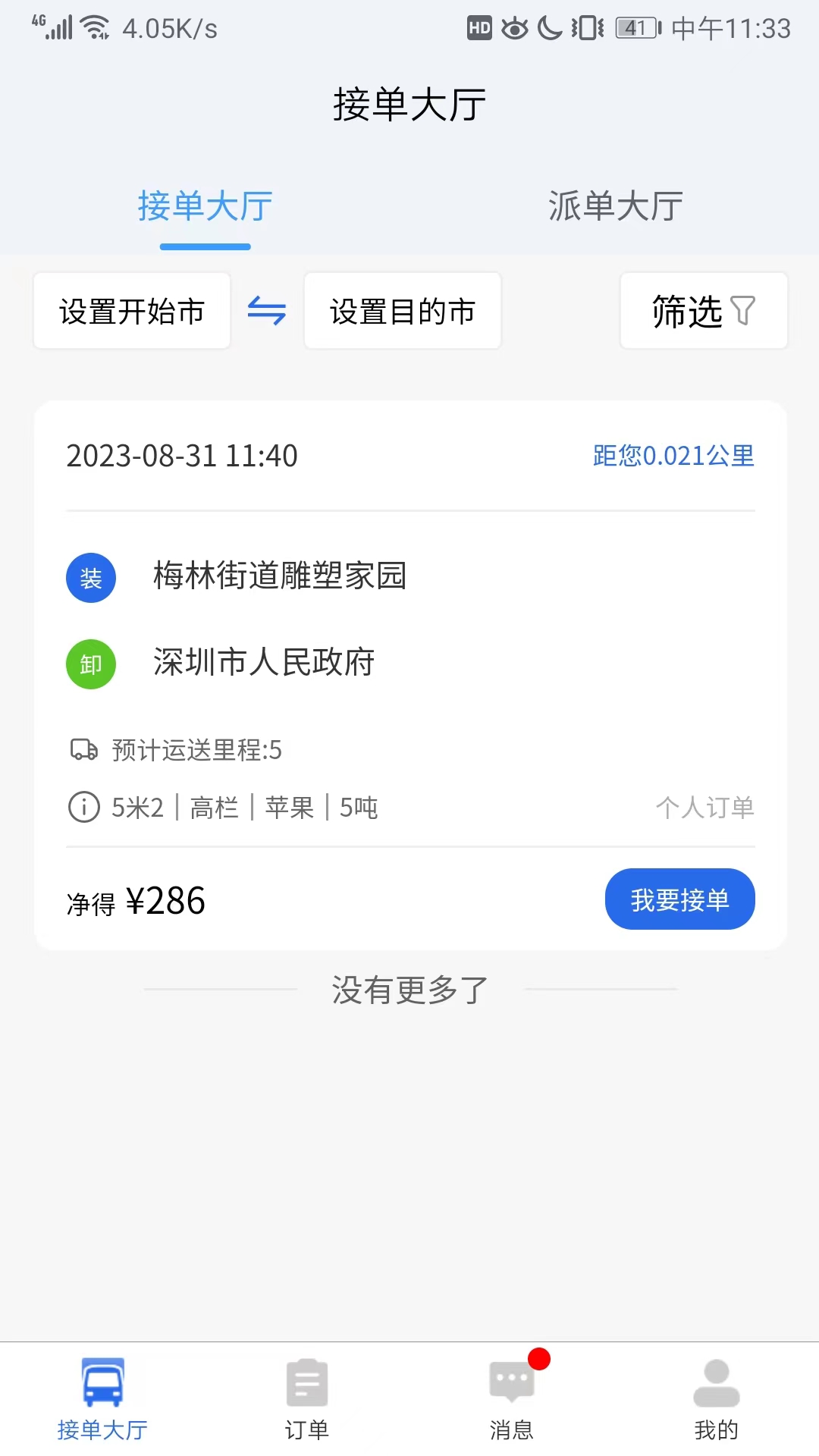
Task: Click the green 卸 unloading badge
Action: coord(90,665)
